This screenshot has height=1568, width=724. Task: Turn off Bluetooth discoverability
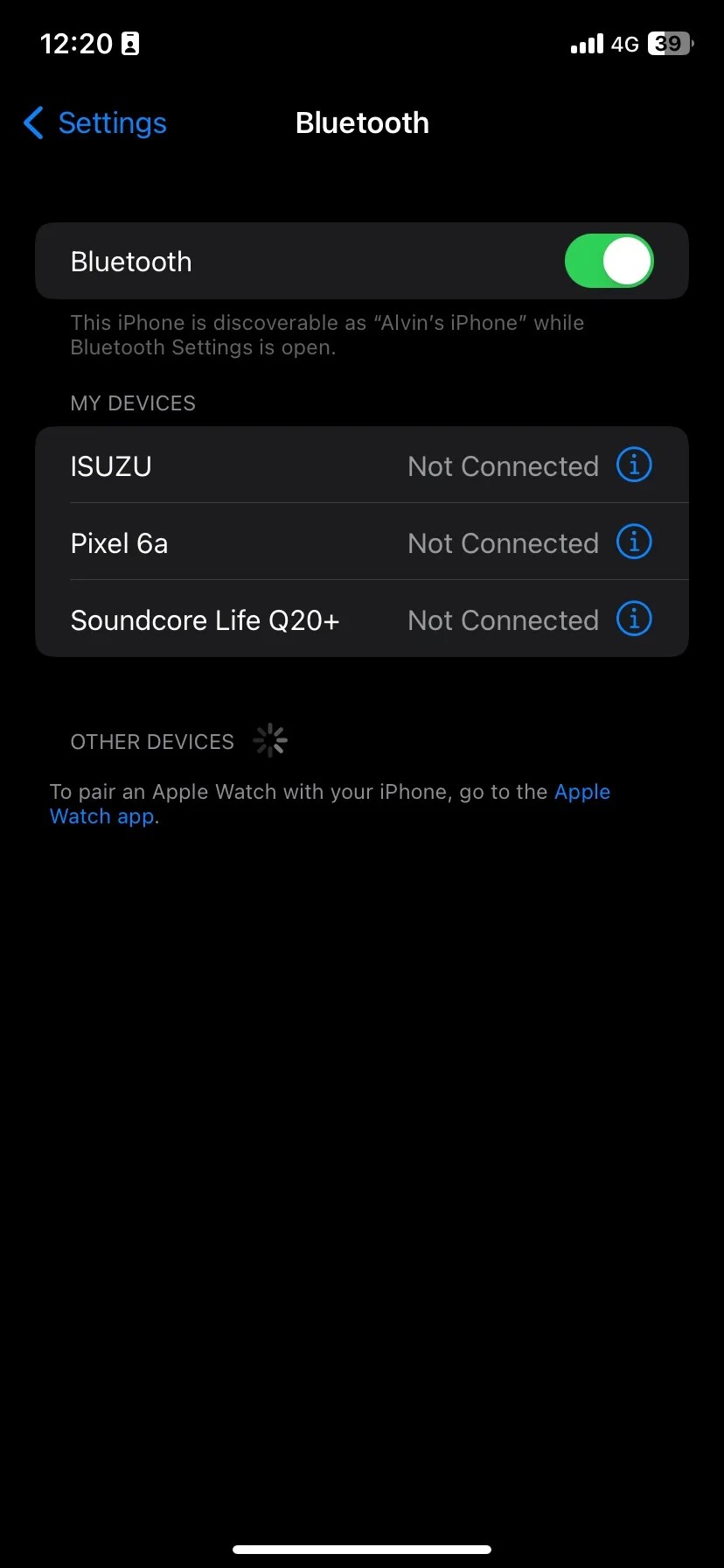(609, 260)
